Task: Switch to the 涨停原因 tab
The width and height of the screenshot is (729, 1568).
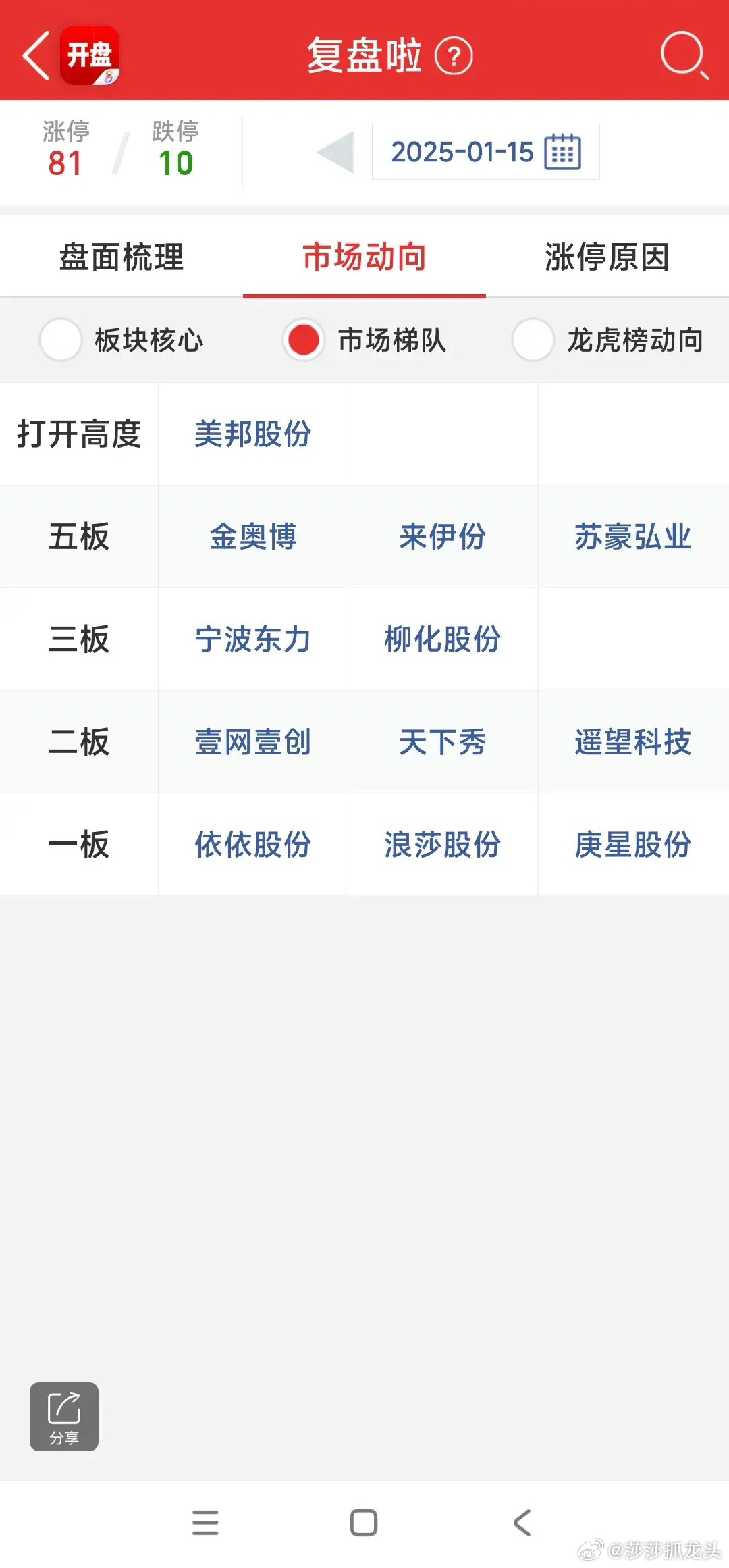Action: [607, 257]
